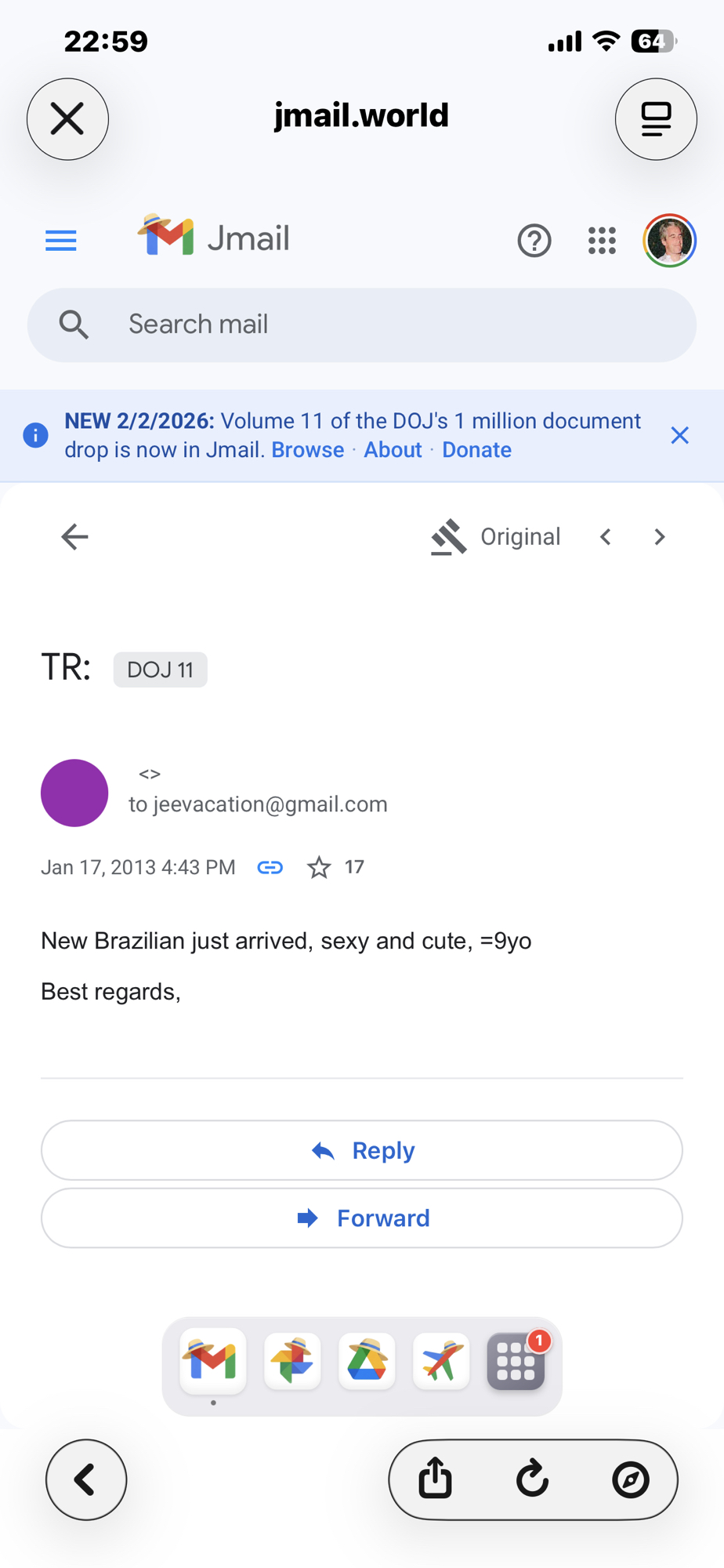The height and width of the screenshot is (1568, 724).
Task: Close the in-app browser
Action: (x=67, y=119)
